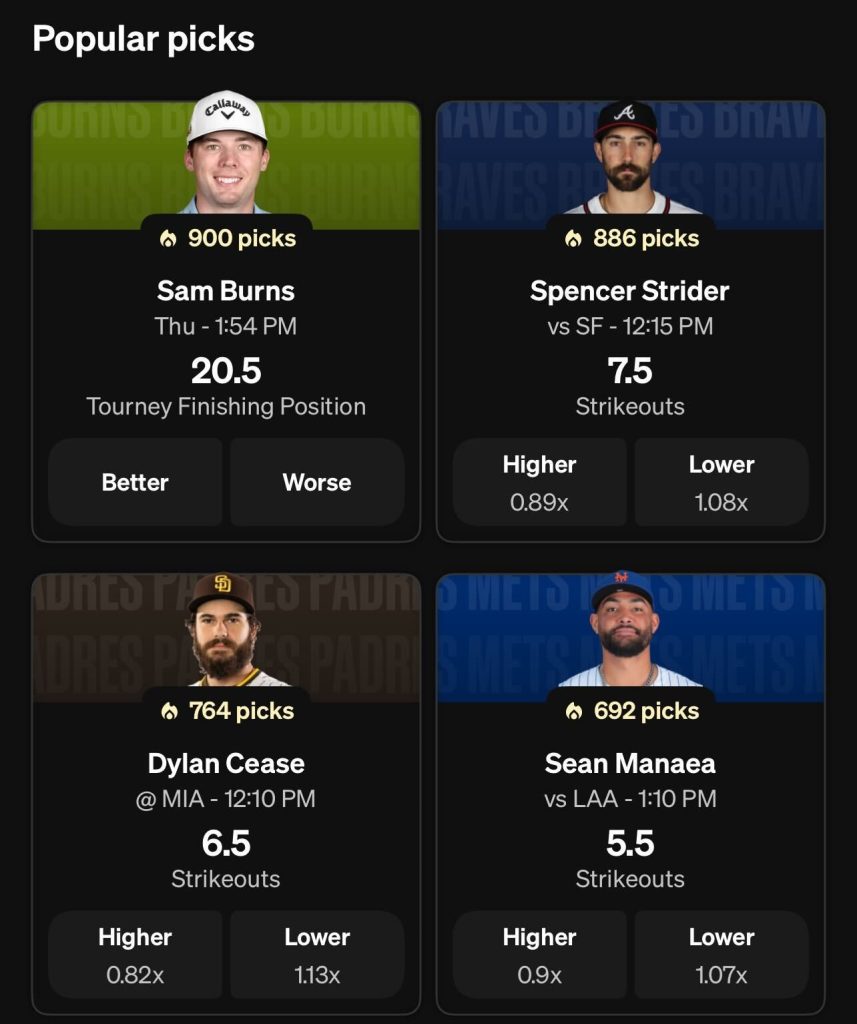View Dylan Cease player card
857x1024 pixels.
226,763
